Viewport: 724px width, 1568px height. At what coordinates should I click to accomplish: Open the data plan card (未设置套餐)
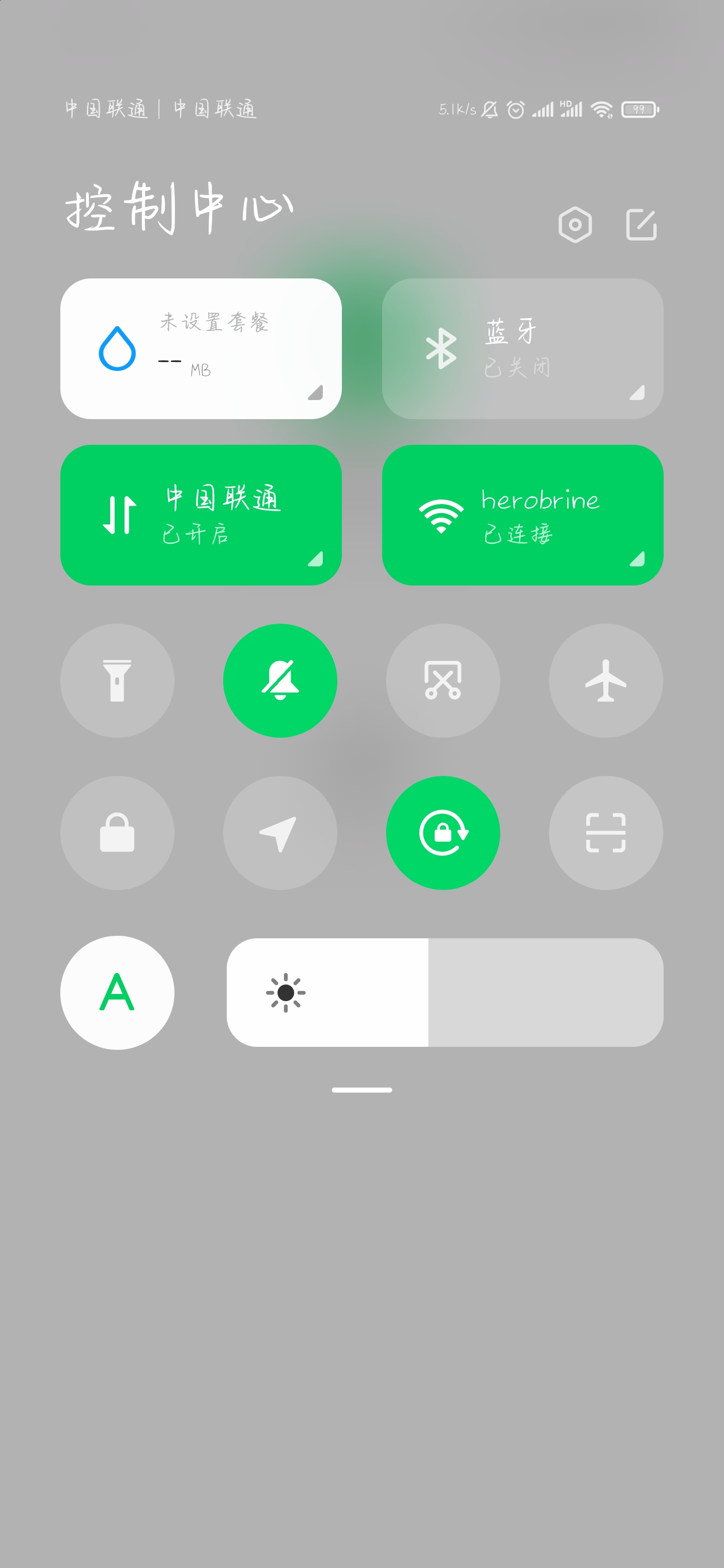201,349
